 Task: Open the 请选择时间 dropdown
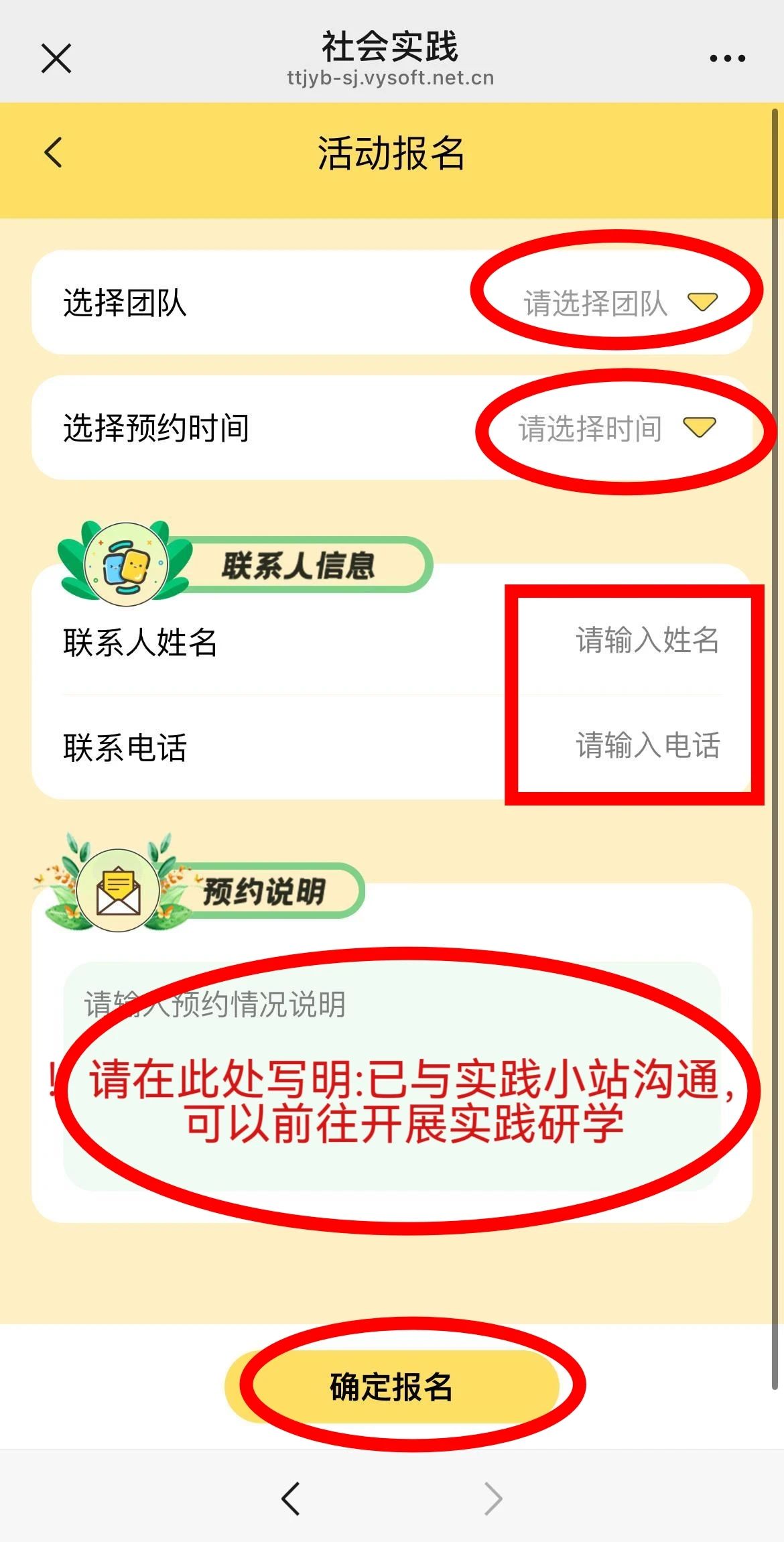[616, 428]
